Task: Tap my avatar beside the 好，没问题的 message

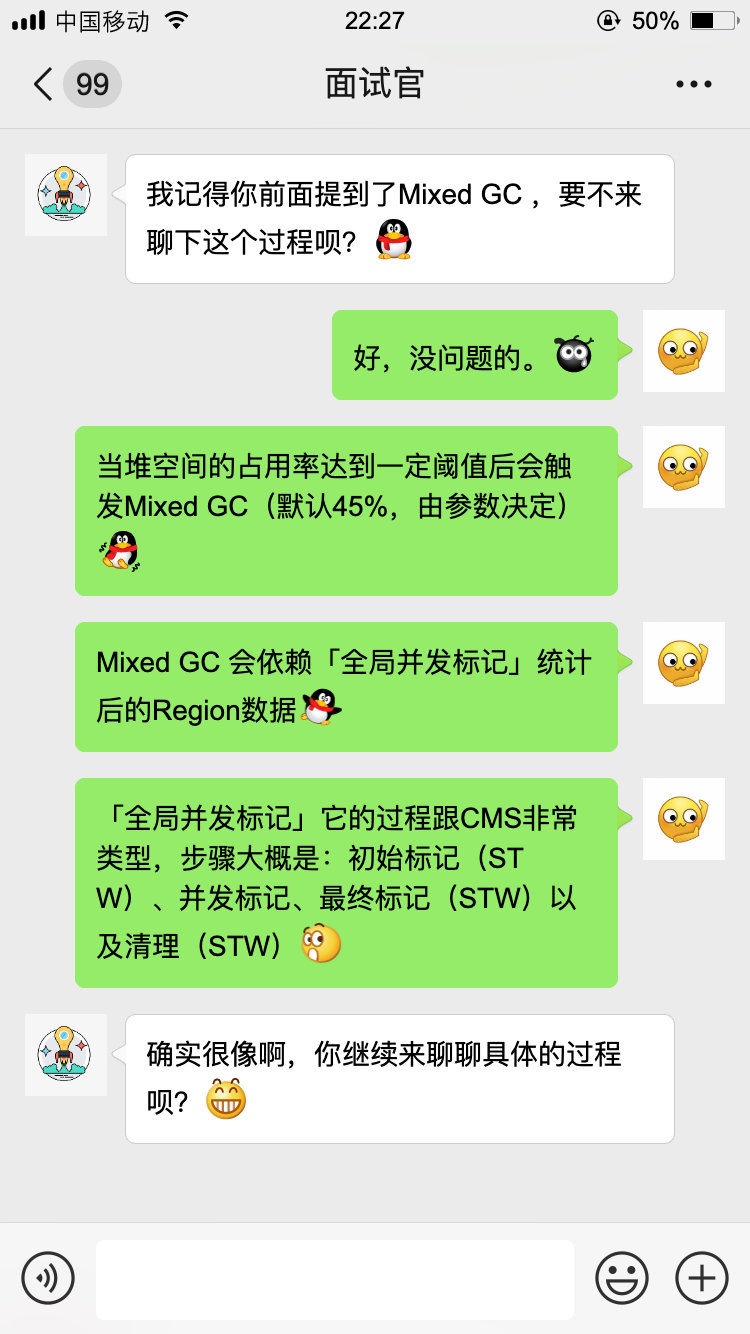Action: coord(683,351)
